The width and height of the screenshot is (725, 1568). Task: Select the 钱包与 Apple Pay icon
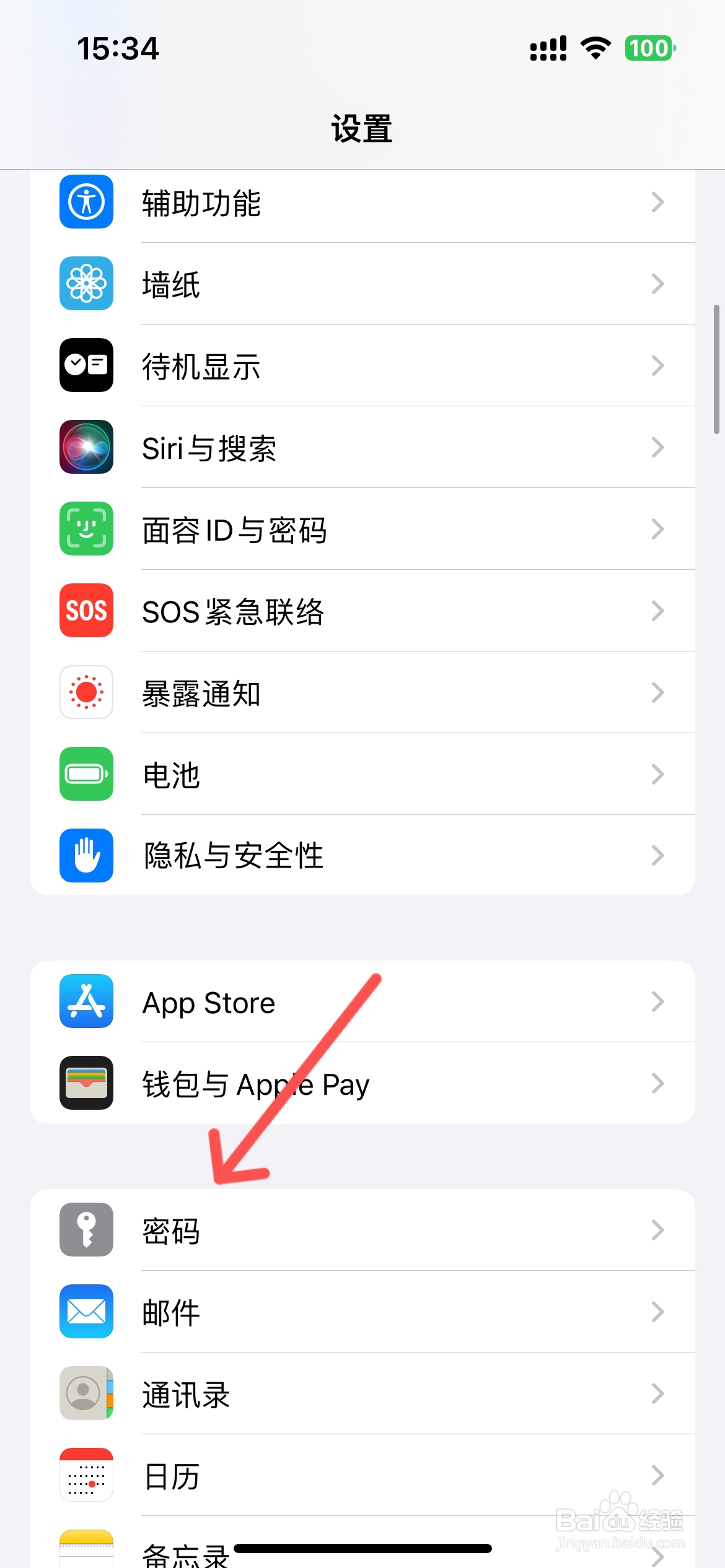click(86, 1084)
